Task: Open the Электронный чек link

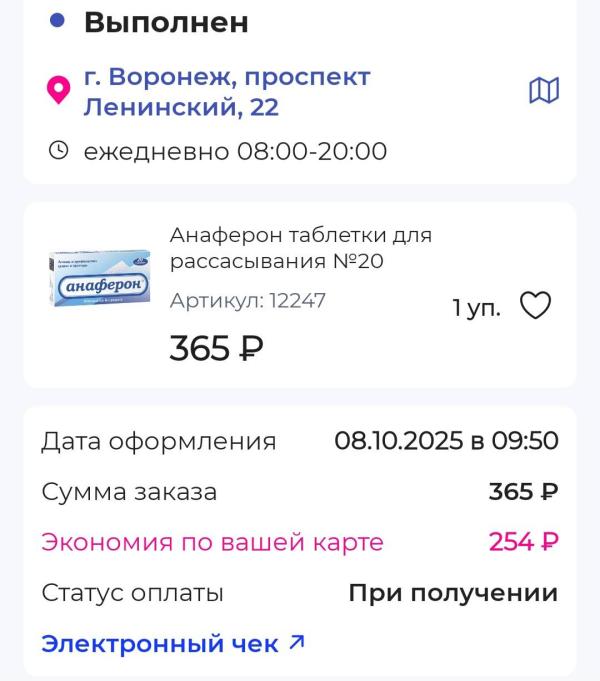Action: pos(172,644)
